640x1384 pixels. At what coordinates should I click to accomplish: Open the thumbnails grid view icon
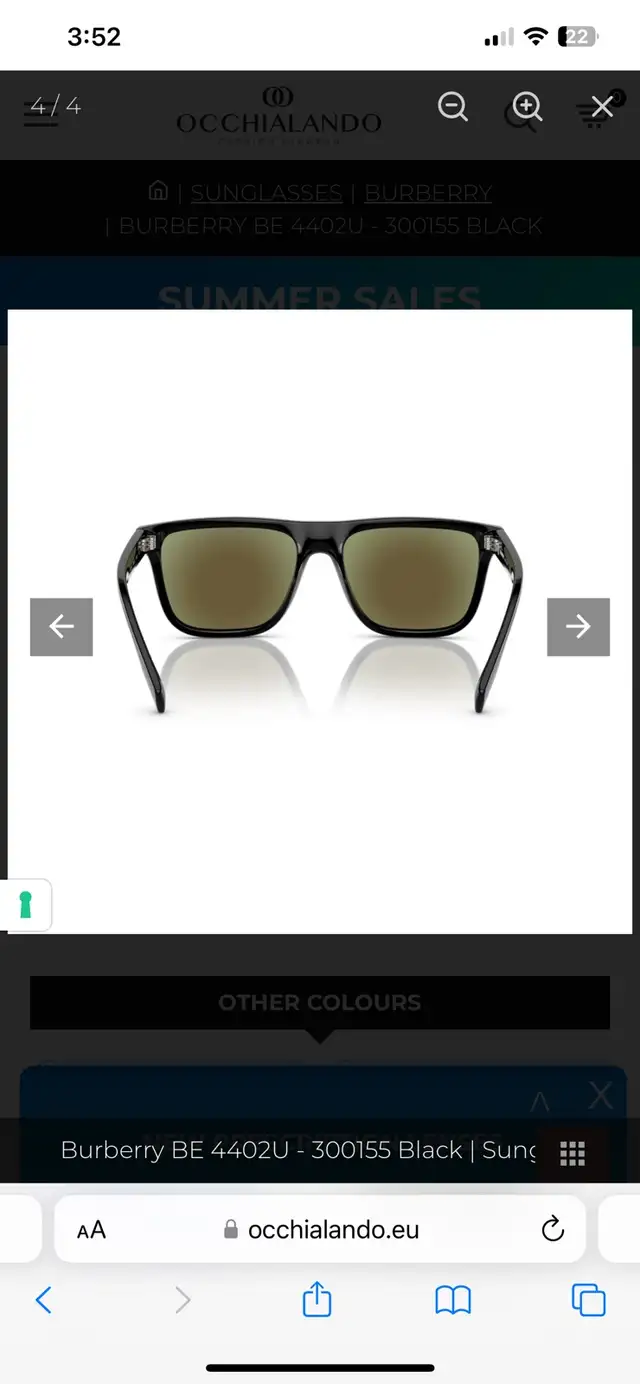pos(572,1153)
